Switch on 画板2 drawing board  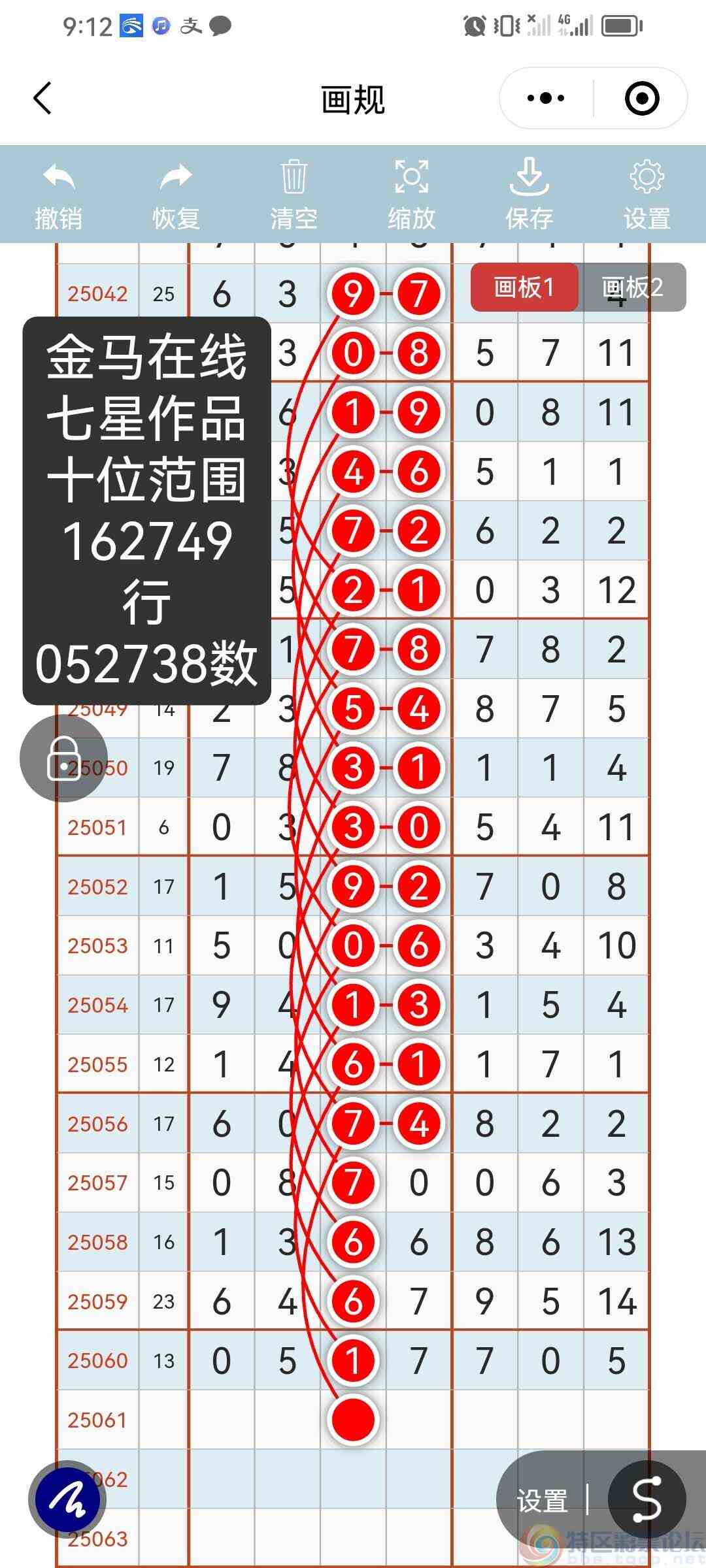(631, 287)
